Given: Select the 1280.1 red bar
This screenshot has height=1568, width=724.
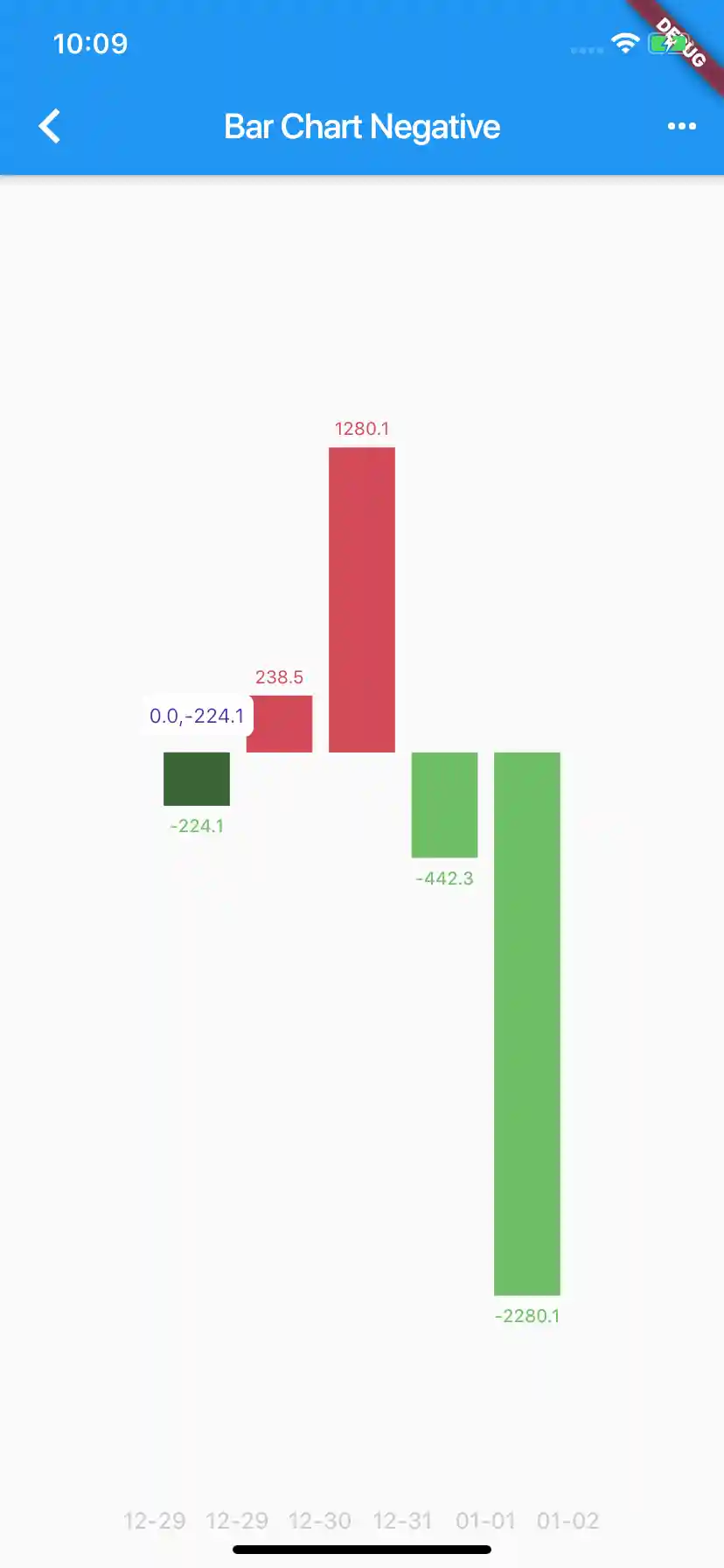Looking at the screenshot, I should (361, 599).
